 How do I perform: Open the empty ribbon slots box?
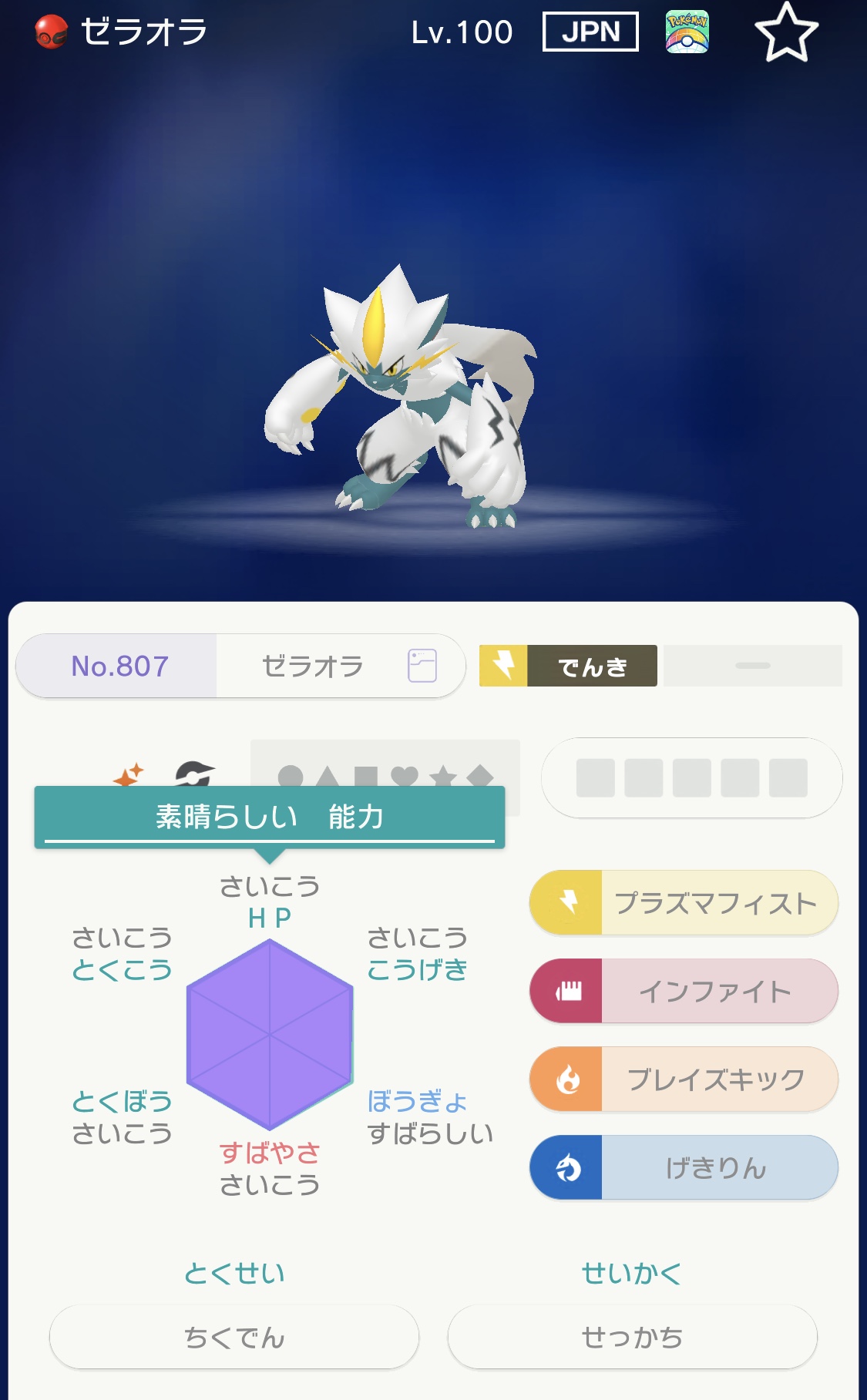[x=691, y=777]
